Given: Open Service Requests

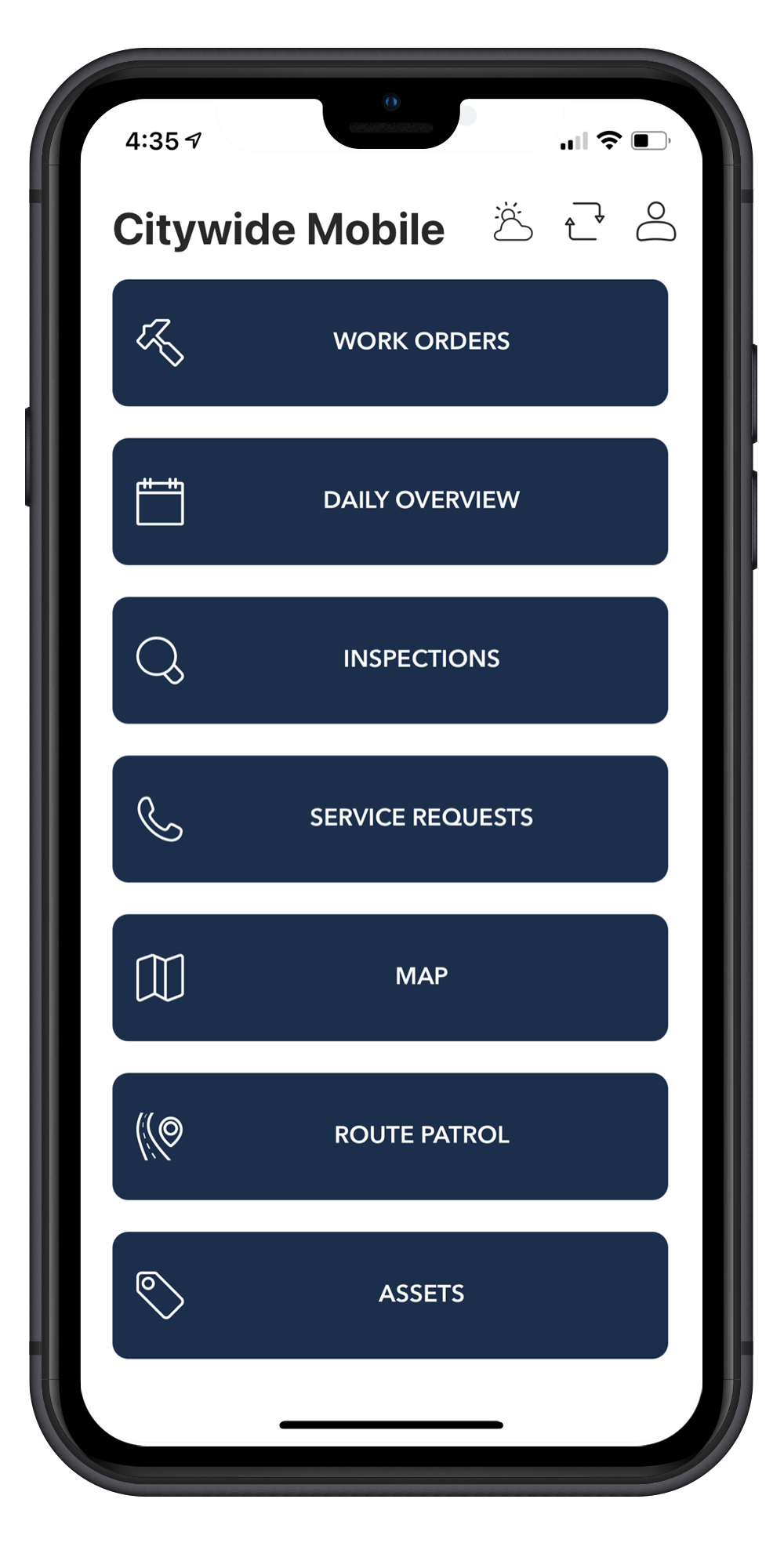Looking at the screenshot, I should (390, 819).
